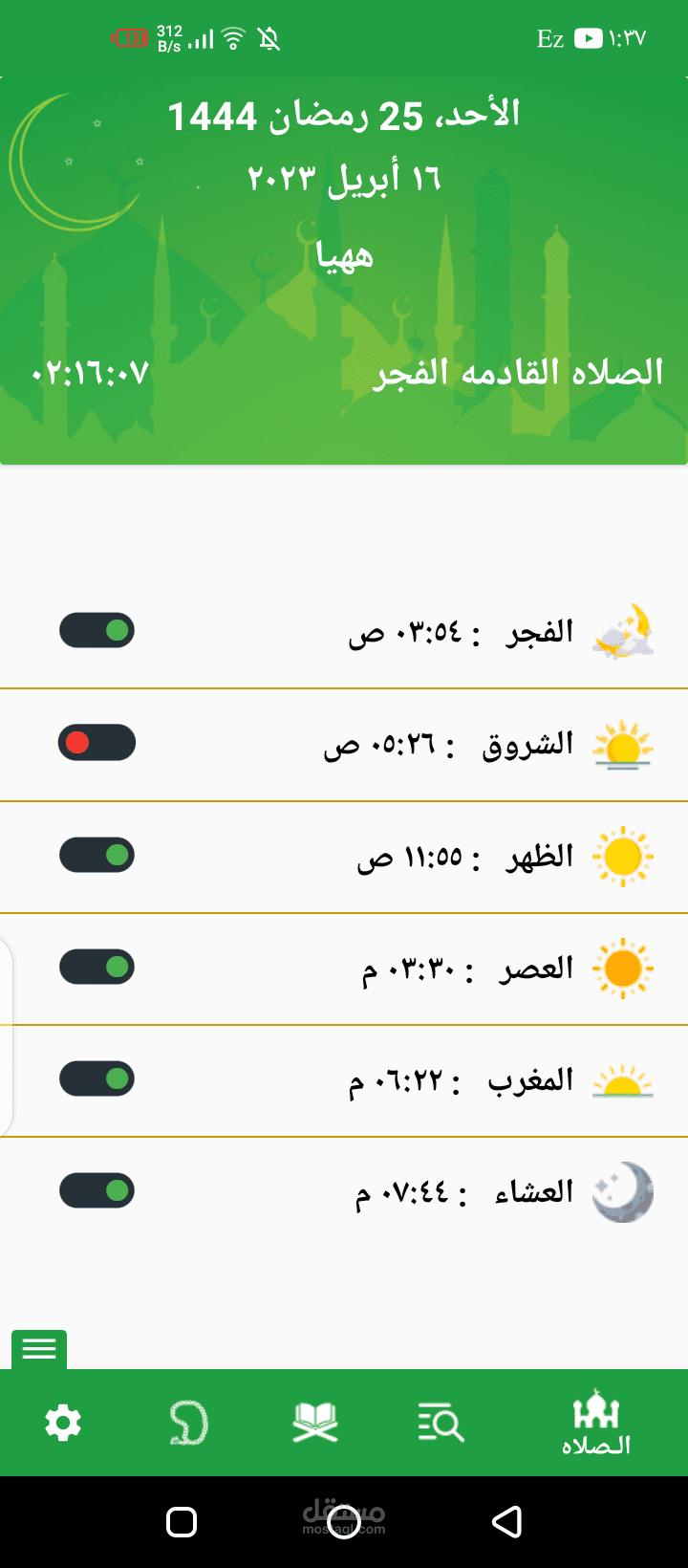Disable the الفجر alarm toggle
The image size is (688, 1568).
[97, 629]
